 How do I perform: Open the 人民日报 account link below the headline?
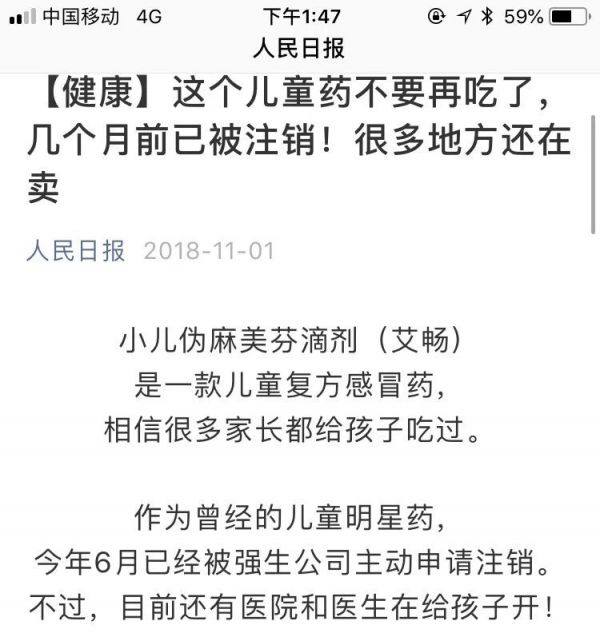point(76,250)
